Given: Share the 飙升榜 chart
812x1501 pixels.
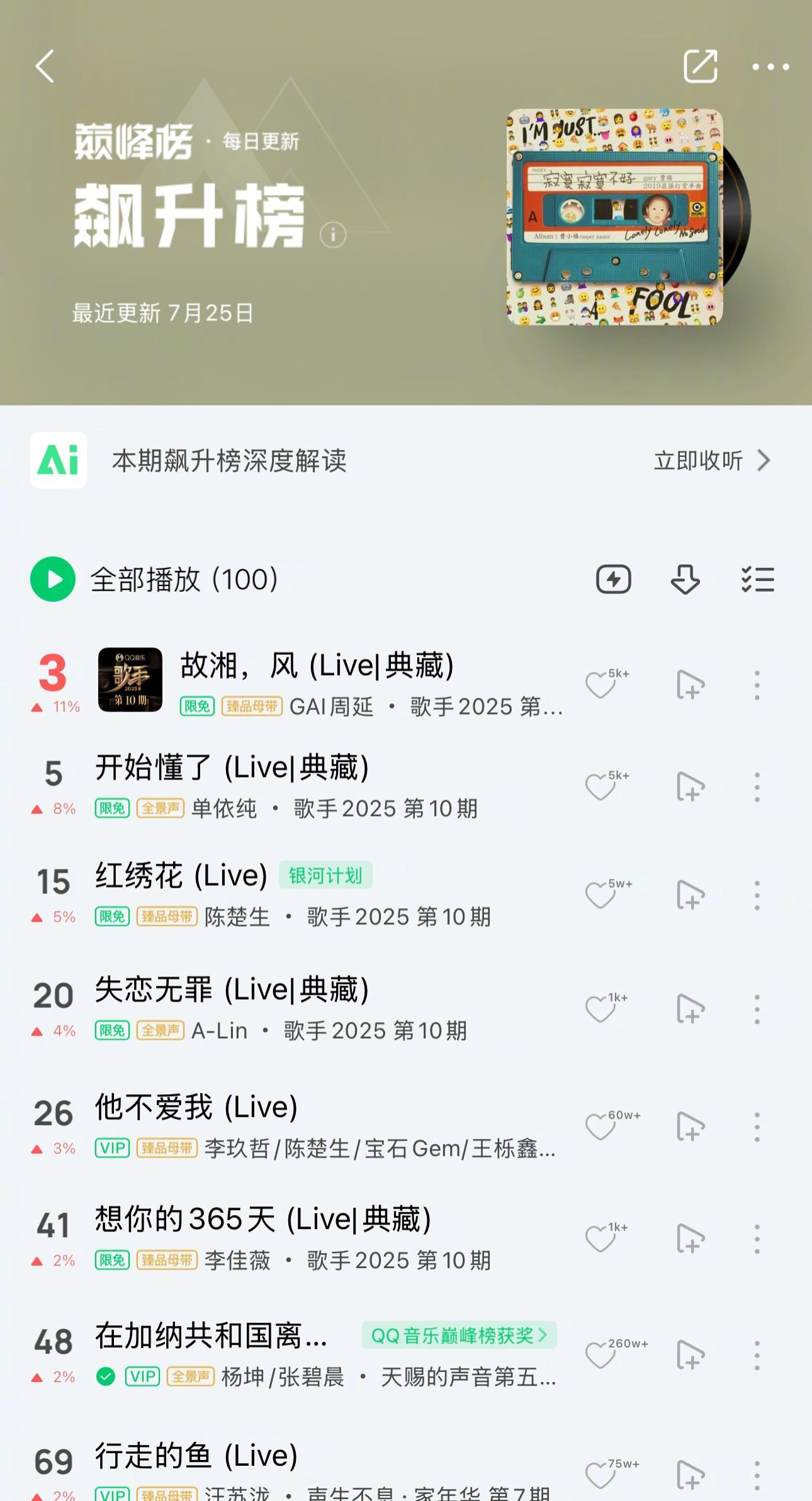Looking at the screenshot, I should coord(701,66).
